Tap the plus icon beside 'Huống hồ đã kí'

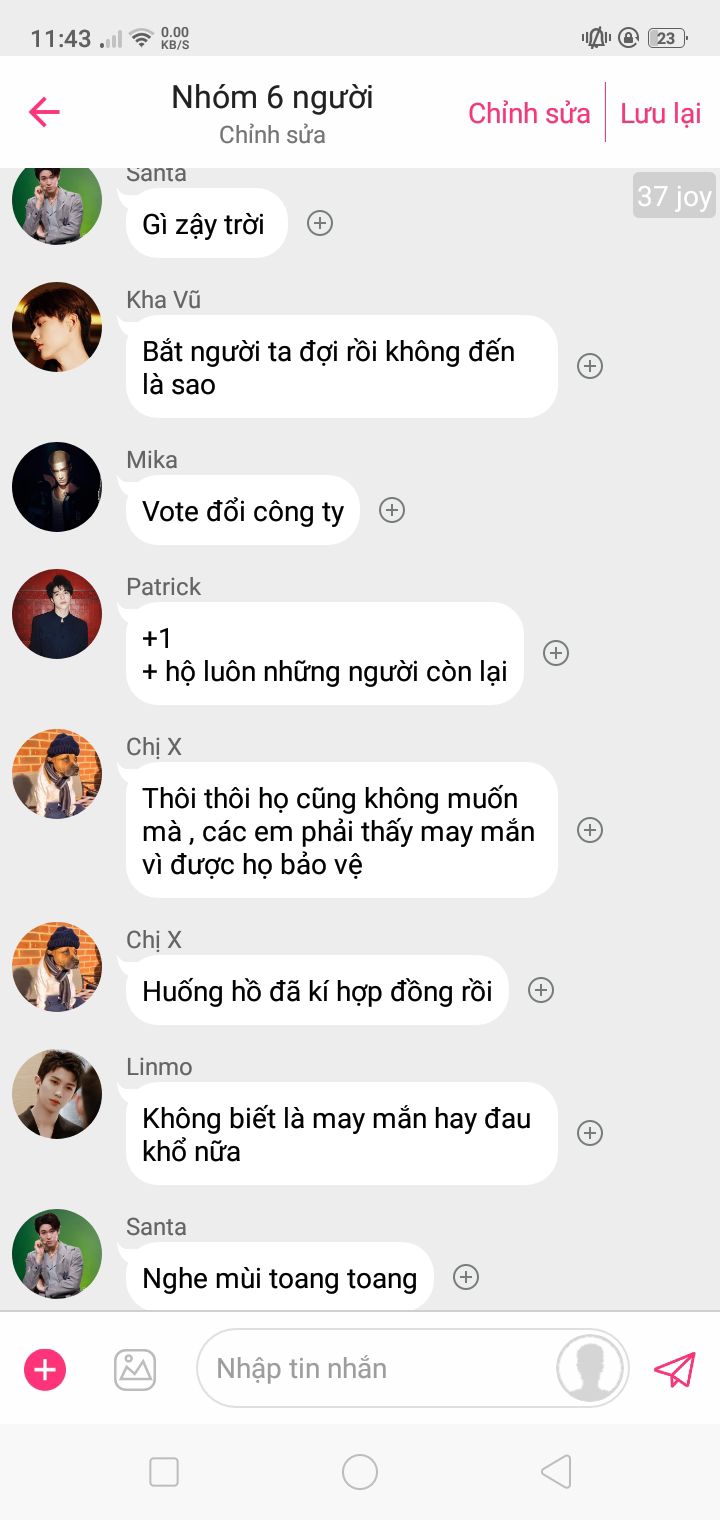tap(541, 990)
